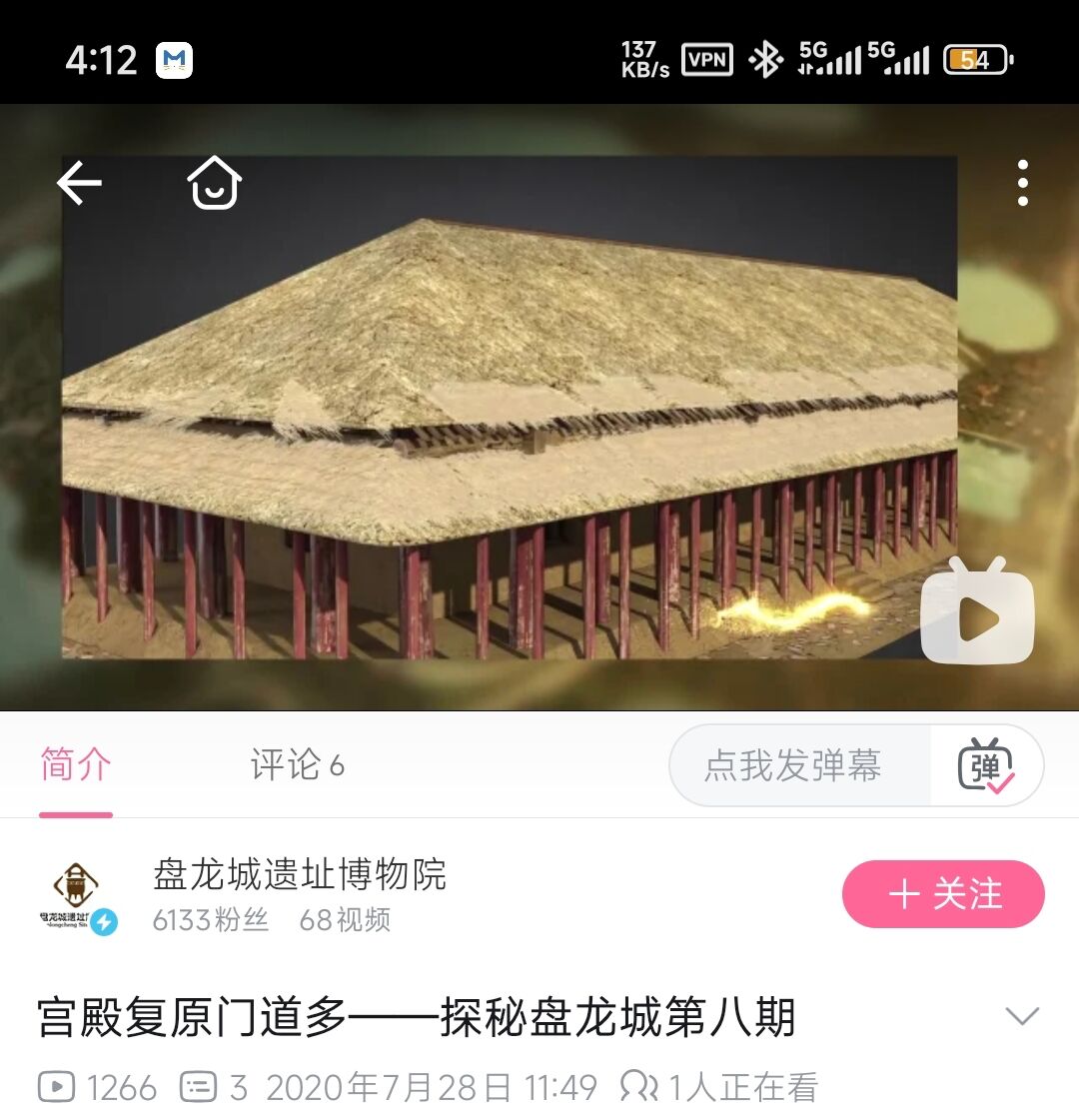The height and width of the screenshot is (1120, 1079).
Task: Open the three-dot overflow menu
Action: (x=1022, y=183)
